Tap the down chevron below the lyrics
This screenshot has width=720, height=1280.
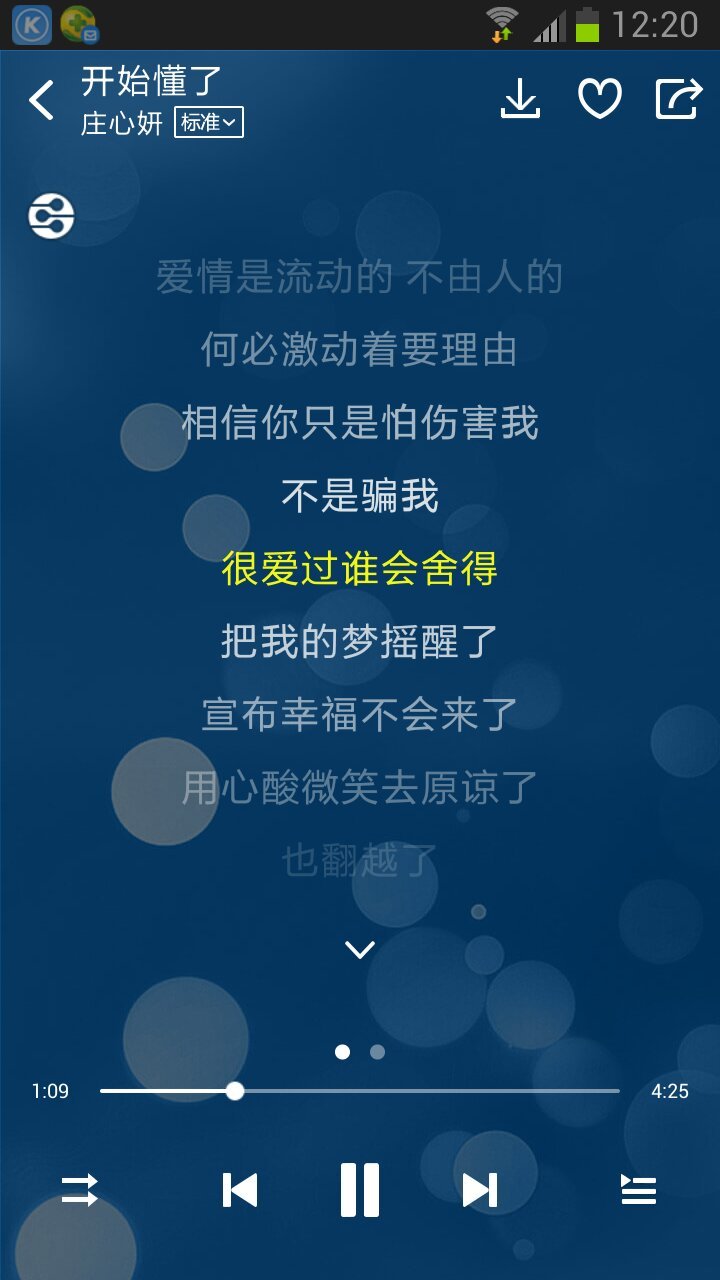pos(360,949)
